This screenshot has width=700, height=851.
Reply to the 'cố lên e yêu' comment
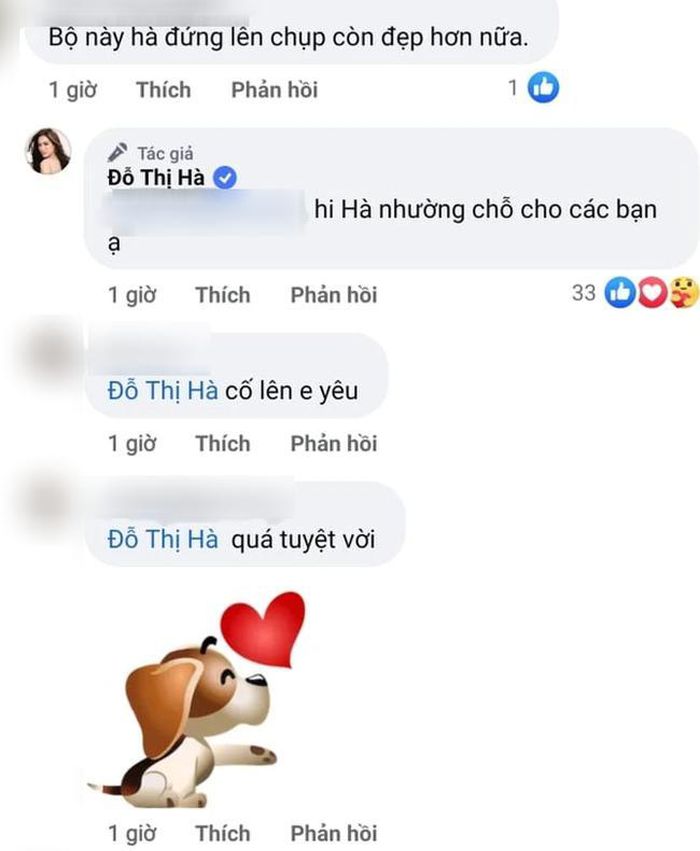pyautogui.click(x=333, y=443)
